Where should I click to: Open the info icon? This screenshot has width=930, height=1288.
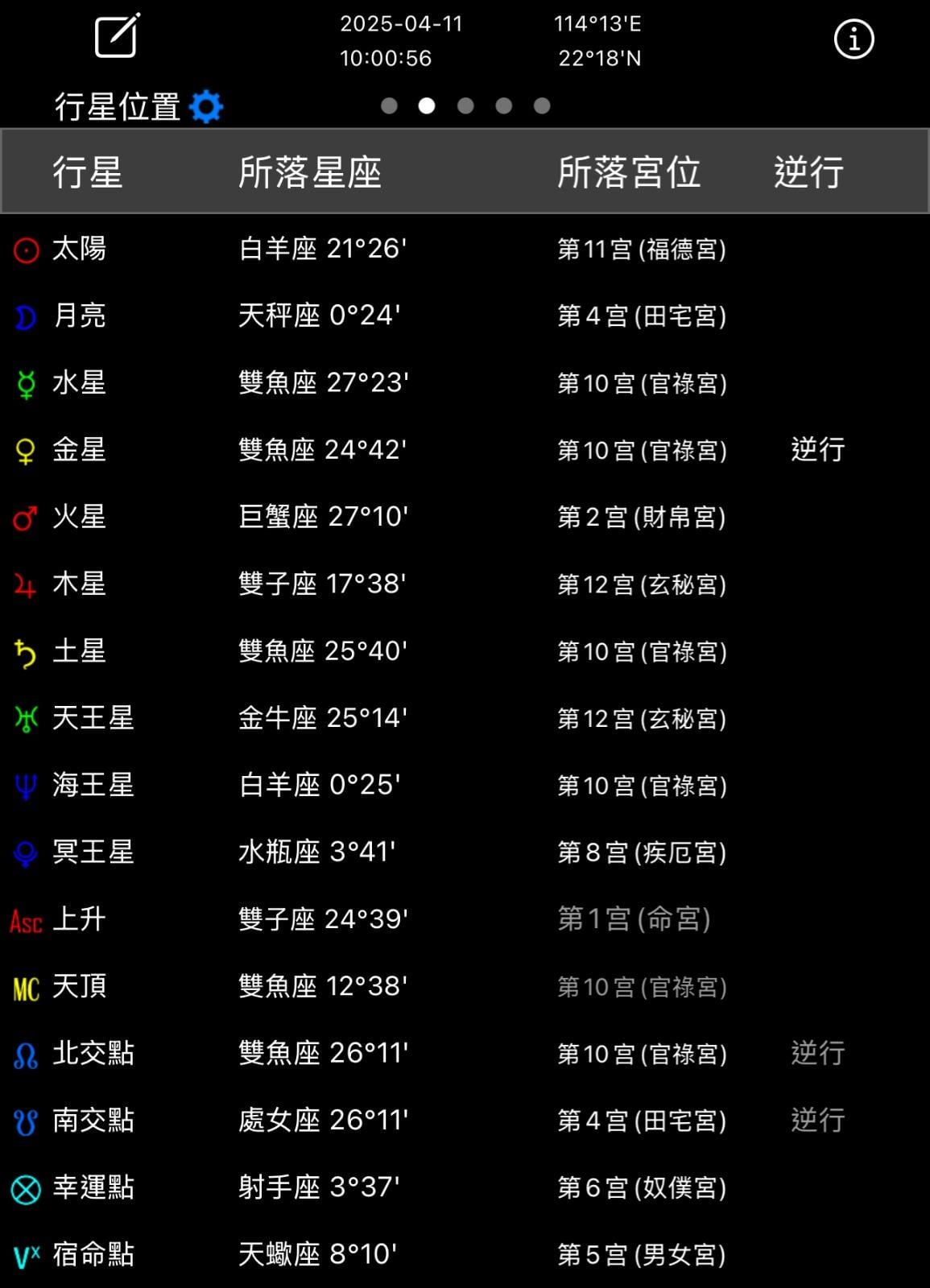click(854, 39)
